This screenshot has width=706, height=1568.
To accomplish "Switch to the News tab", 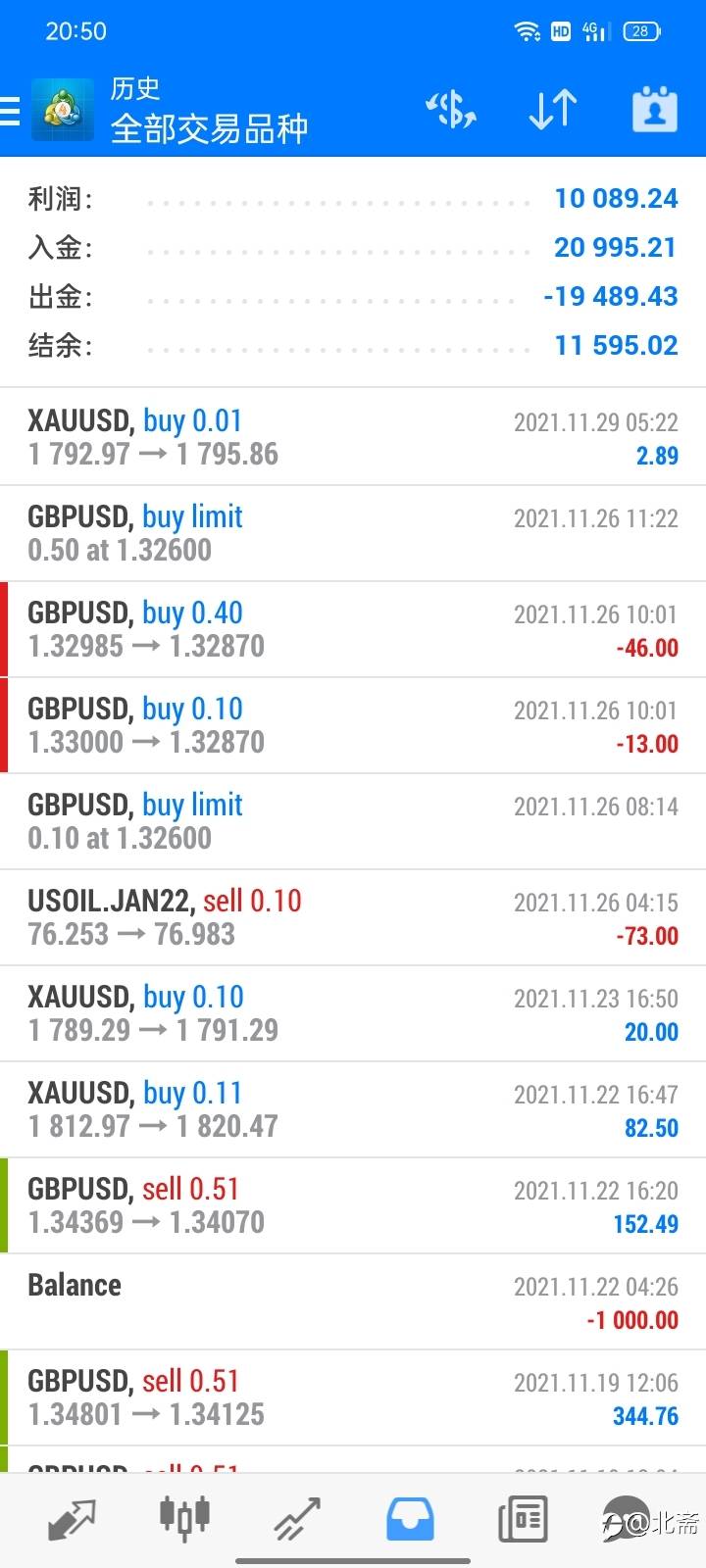I will [523, 1519].
